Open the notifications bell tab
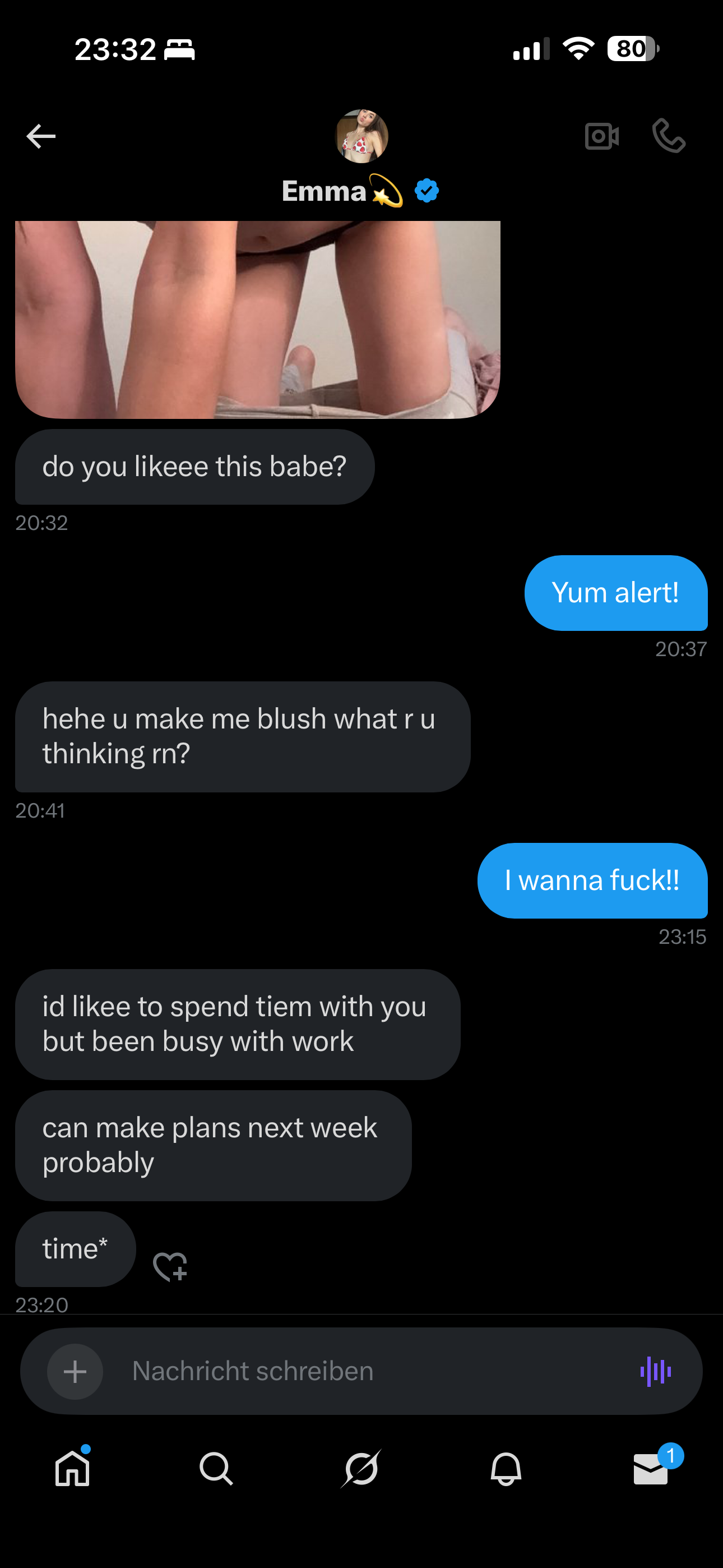 pos(506,1468)
